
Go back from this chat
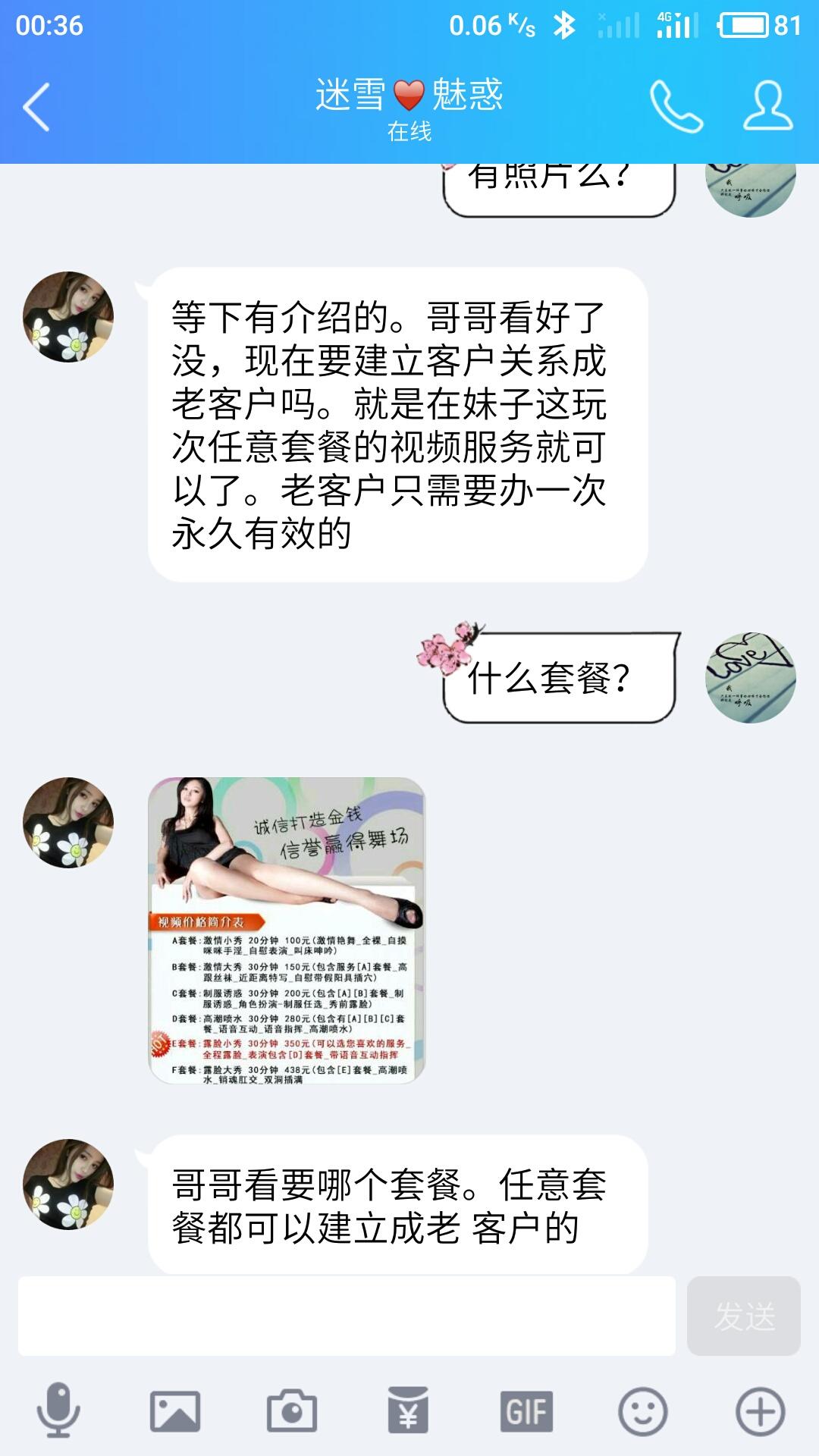(36, 107)
